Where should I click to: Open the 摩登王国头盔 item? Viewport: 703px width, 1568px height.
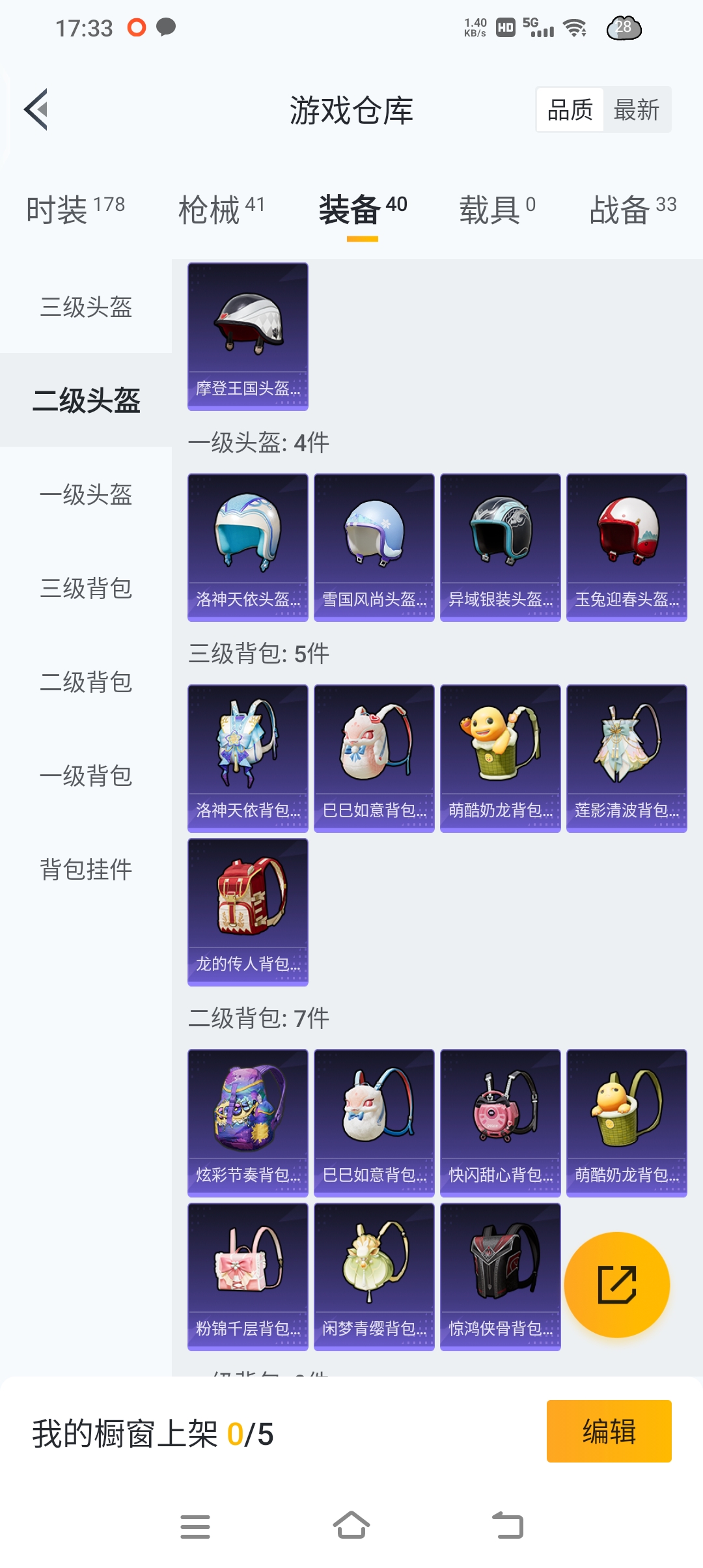click(x=248, y=336)
